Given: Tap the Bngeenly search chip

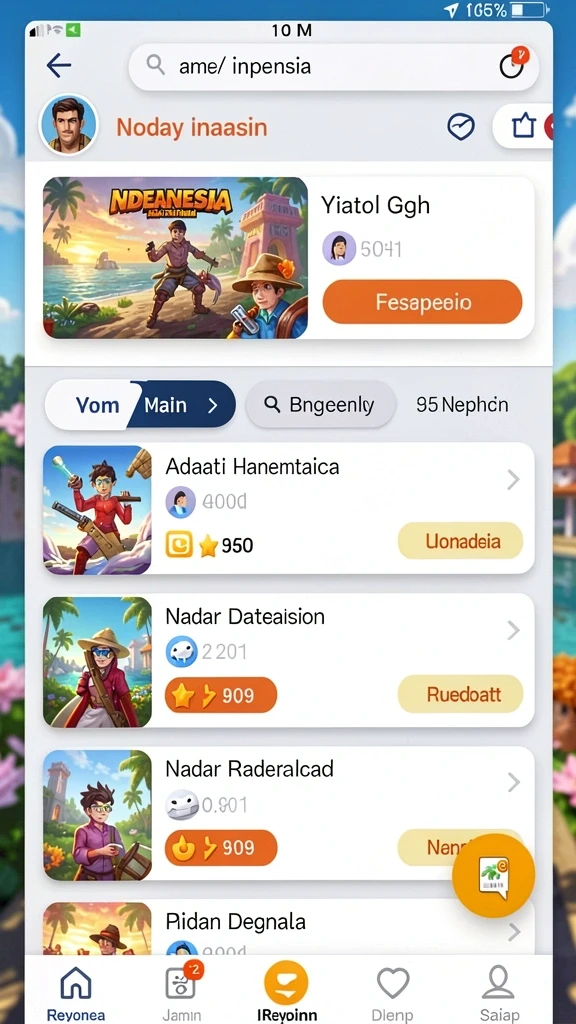Looking at the screenshot, I should (321, 405).
